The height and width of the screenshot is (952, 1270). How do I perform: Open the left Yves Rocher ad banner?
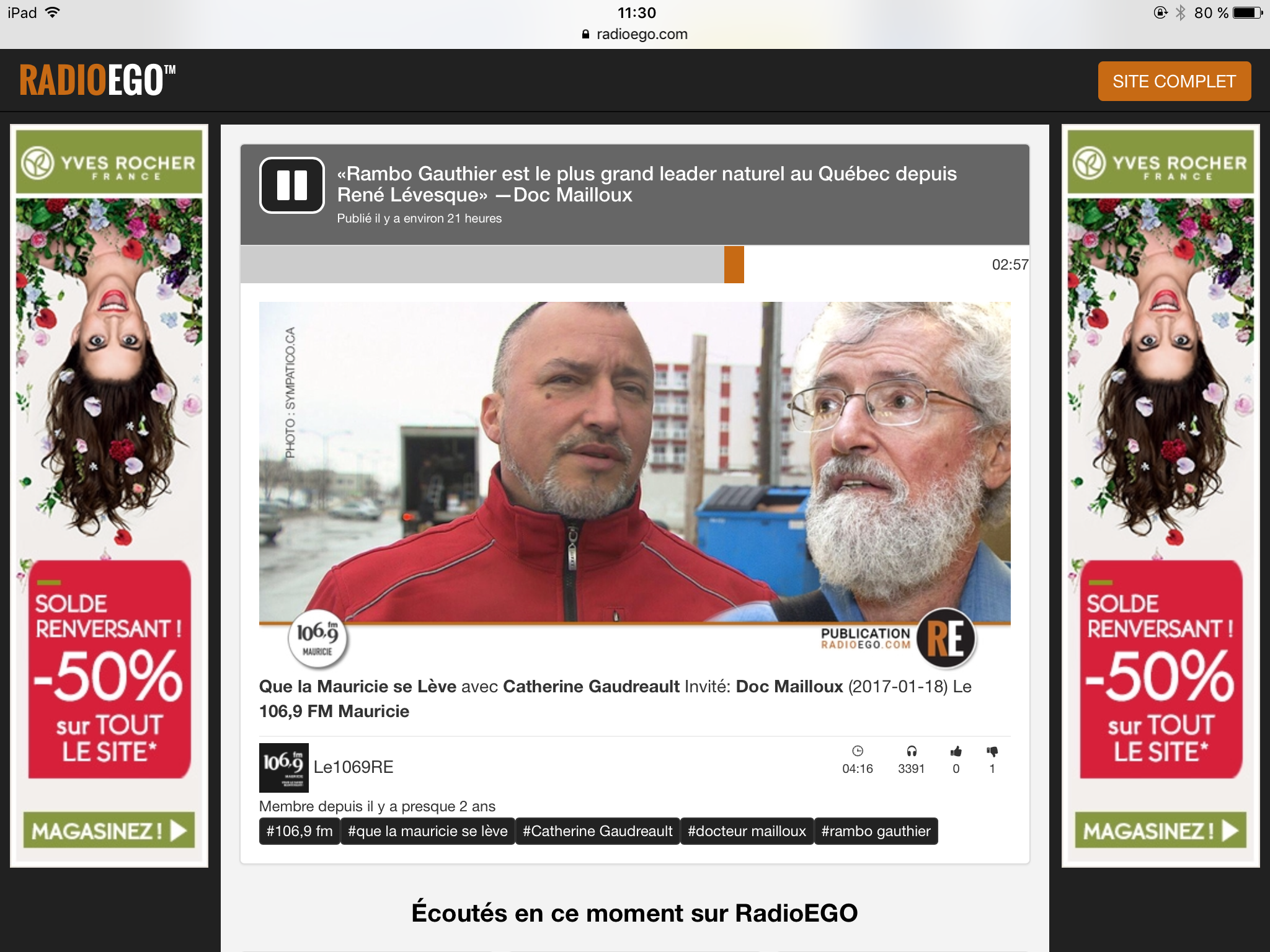click(109, 496)
